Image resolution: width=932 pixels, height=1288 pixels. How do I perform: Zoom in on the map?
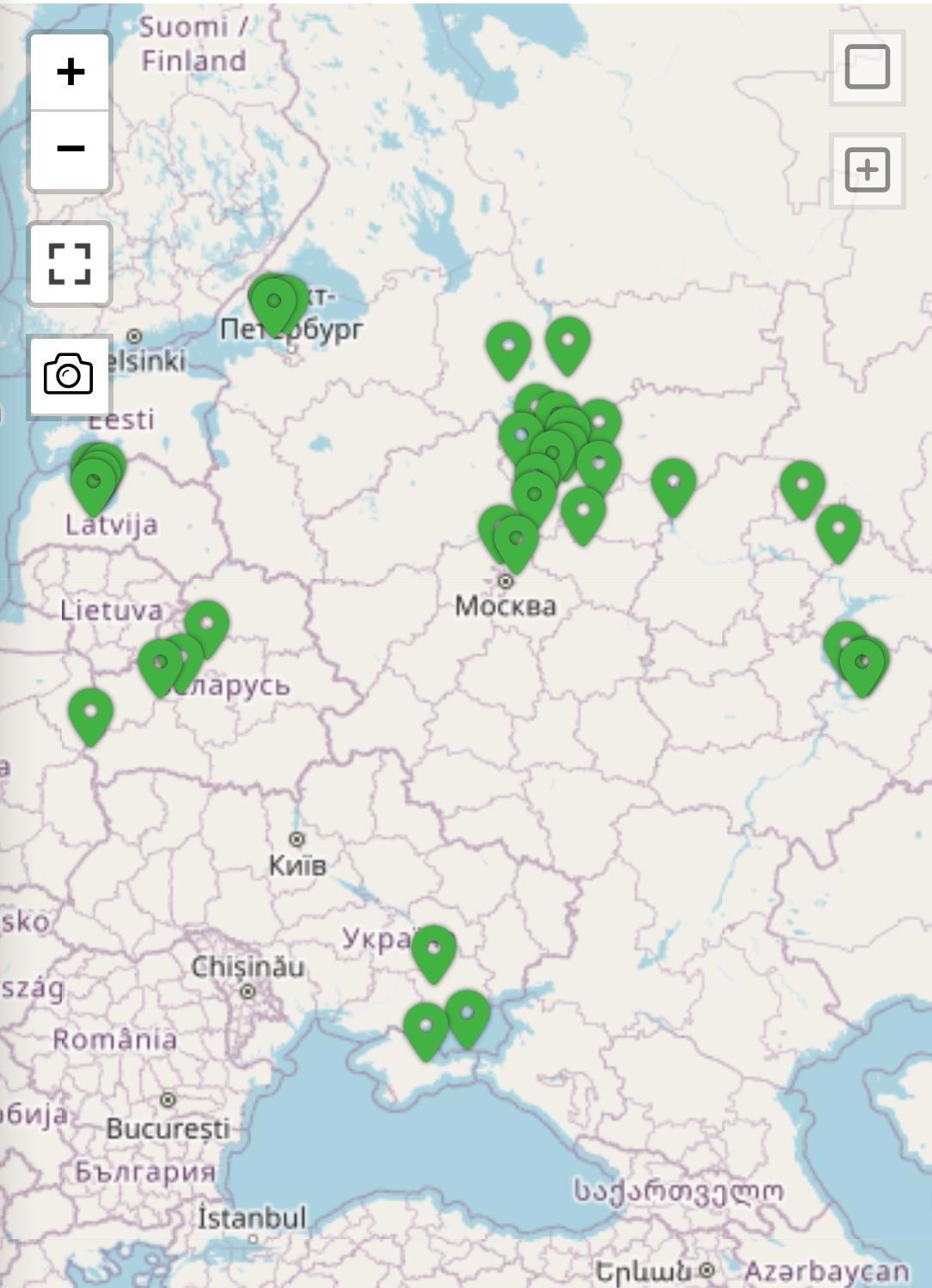click(71, 71)
